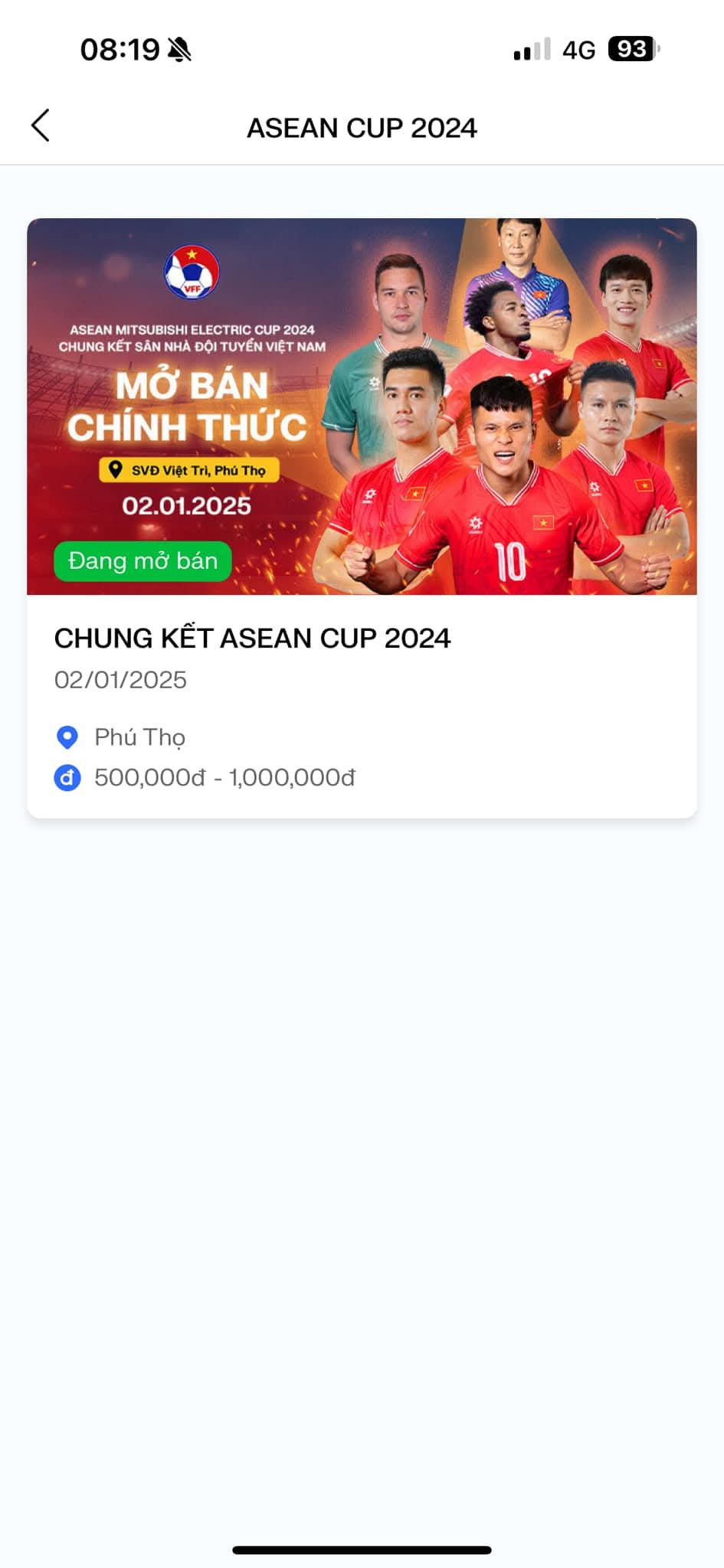
Task: Tap the 500,000đ - 1,000,000đ price range
Action: 224,777
